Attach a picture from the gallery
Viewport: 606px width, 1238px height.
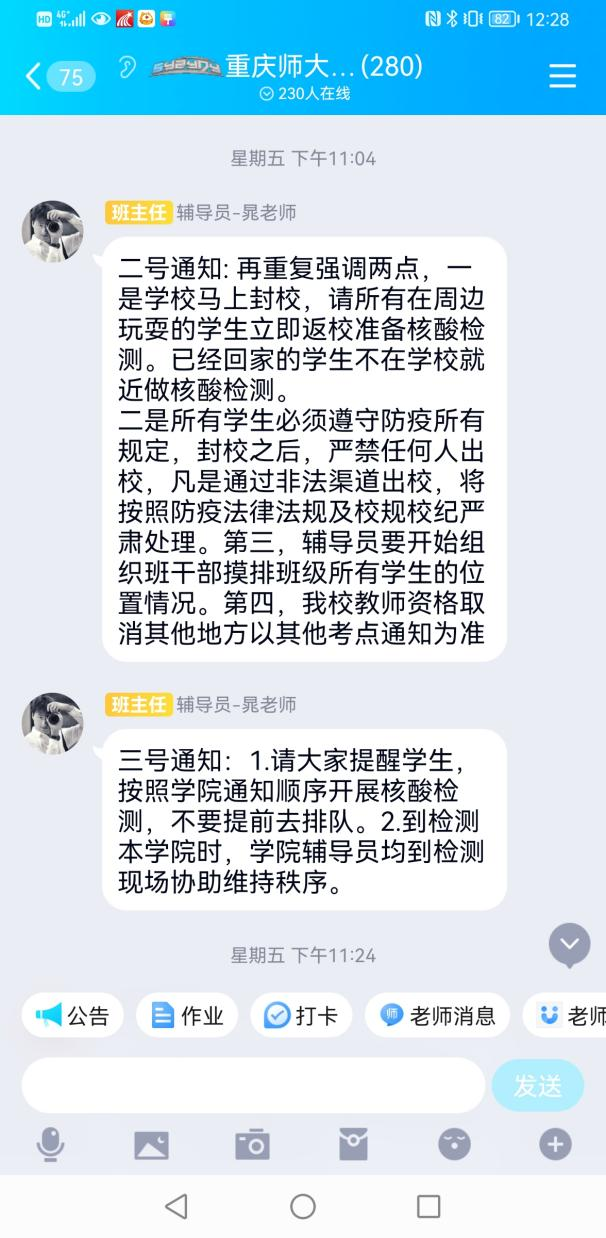(x=151, y=1144)
